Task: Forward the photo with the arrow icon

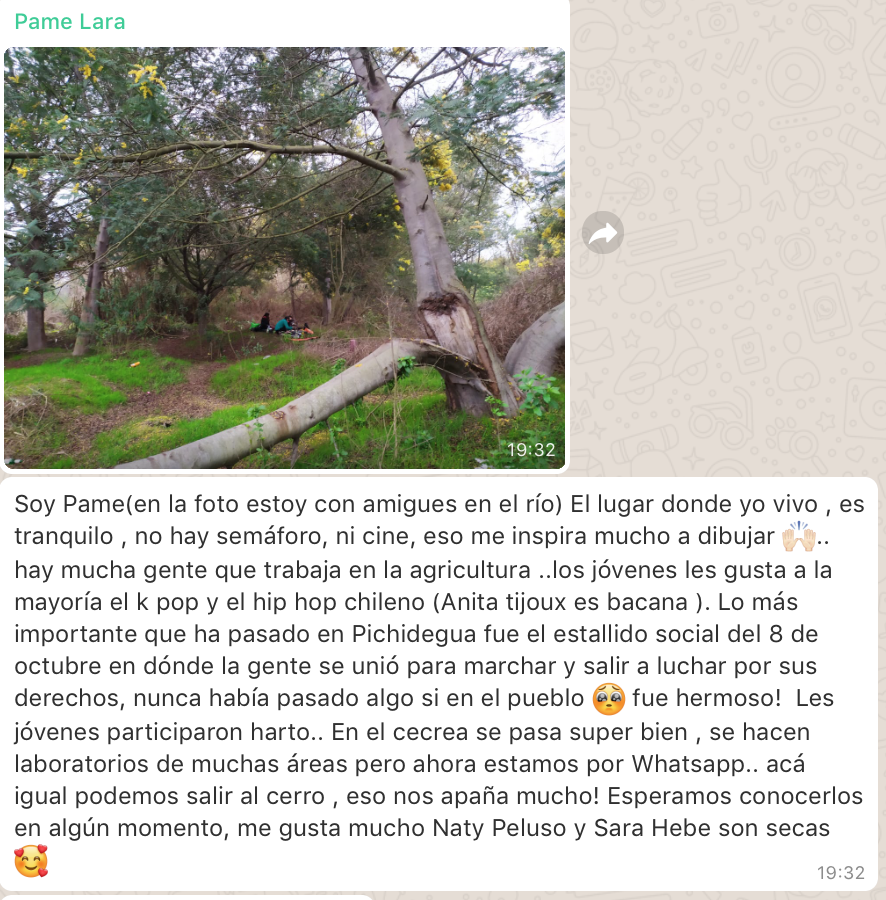Action: tap(603, 233)
